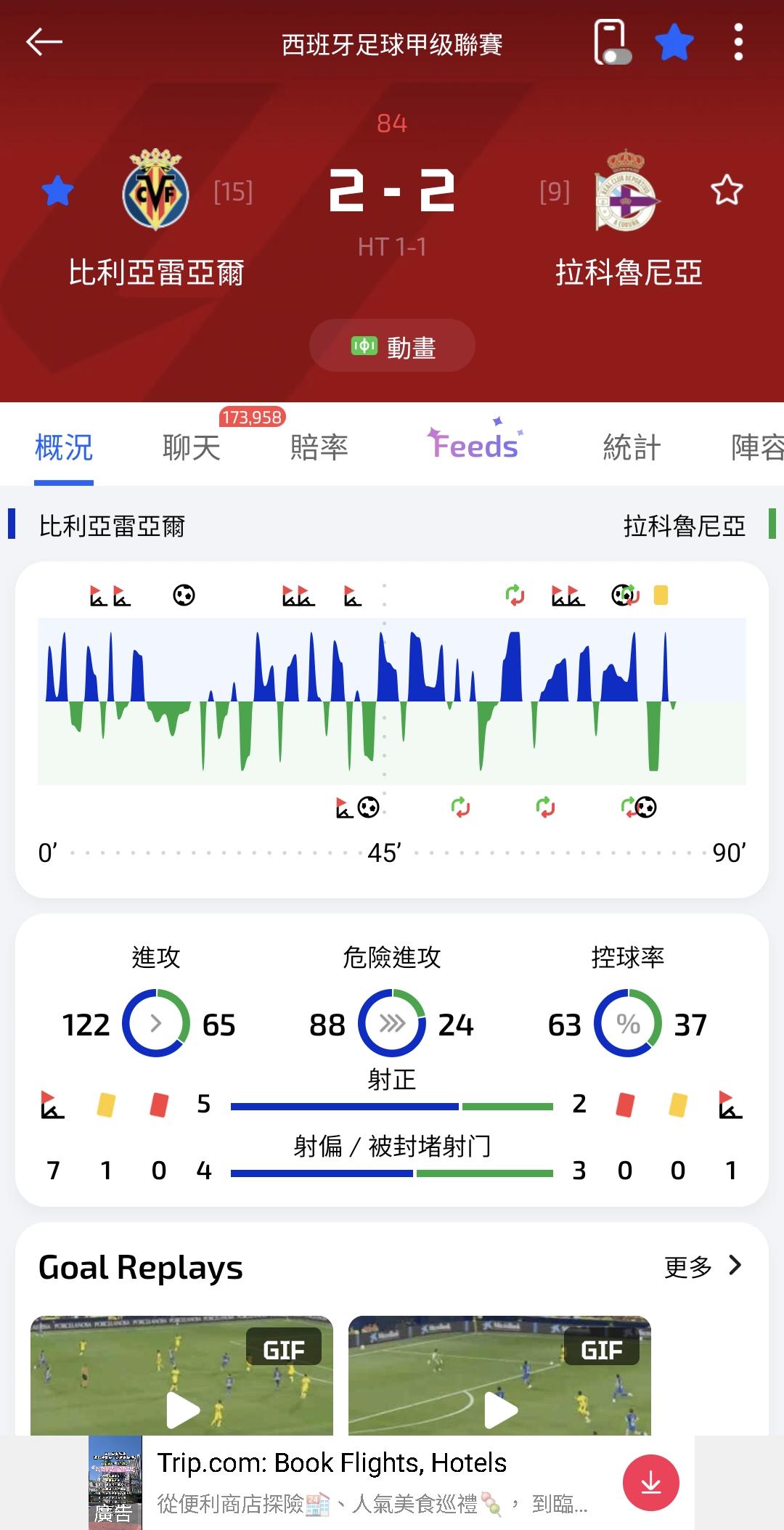The height and width of the screenshot is (1530, 784).
Task: Switch to the 賠率 tab
Action: (319, 447)
